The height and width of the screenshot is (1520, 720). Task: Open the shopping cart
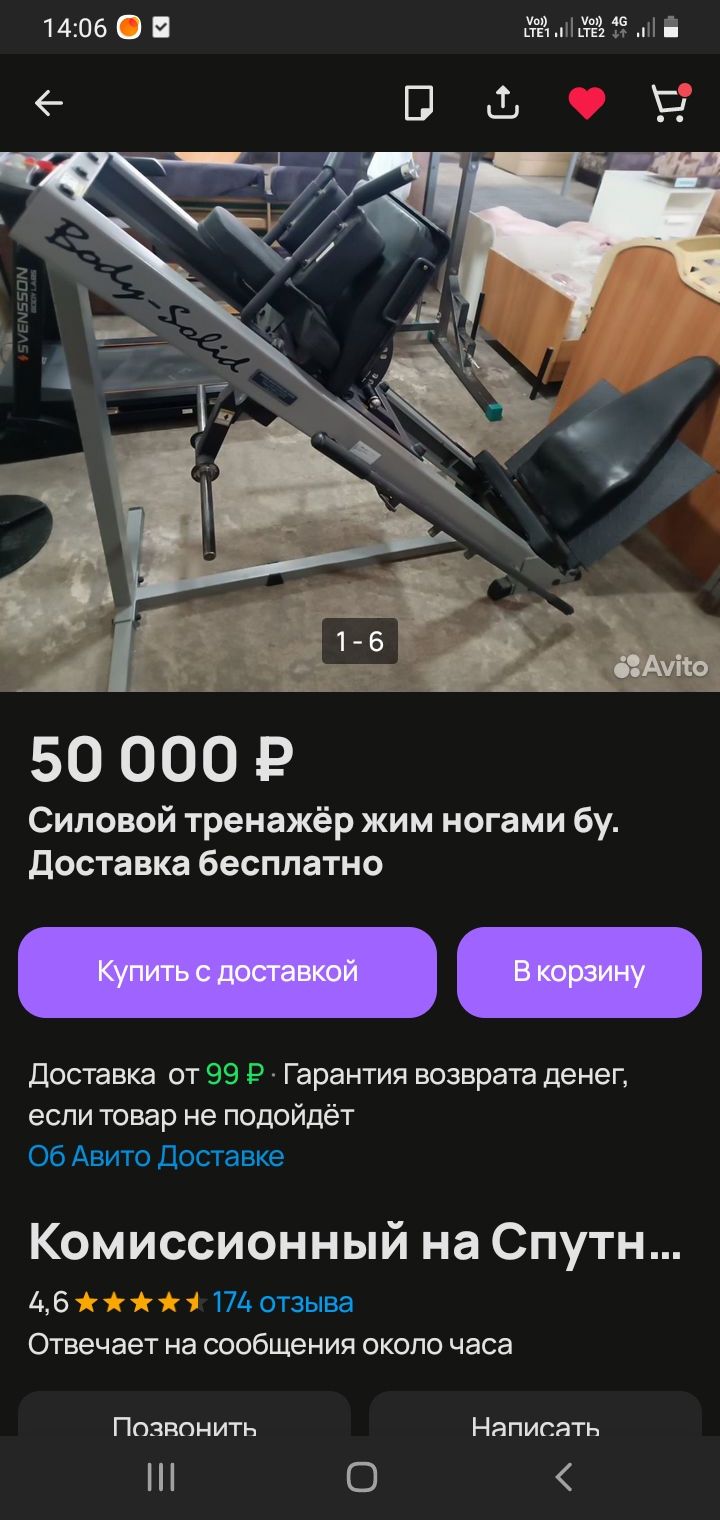click(x=670, y=103)
